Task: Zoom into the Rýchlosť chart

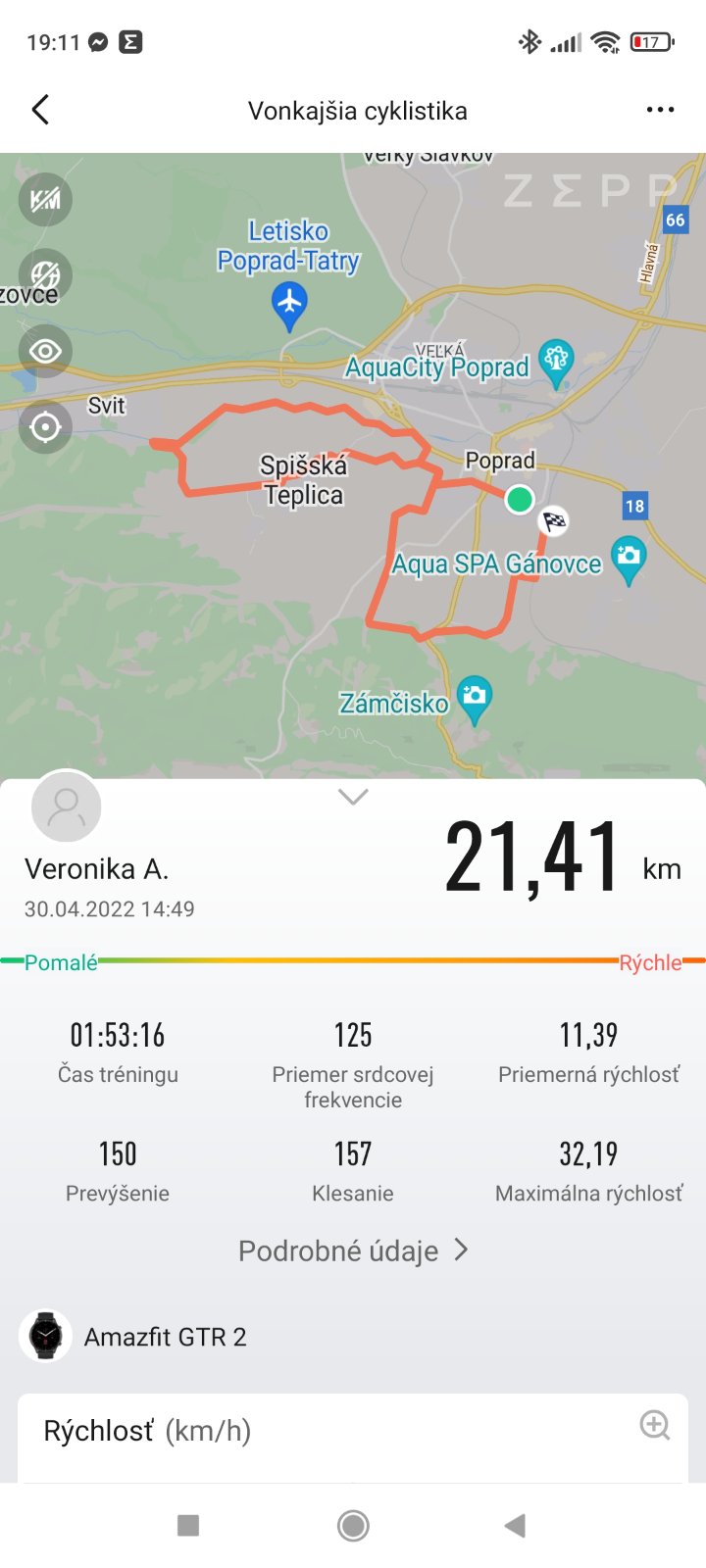Action: pyautogui.click(x=654, y=1425)
